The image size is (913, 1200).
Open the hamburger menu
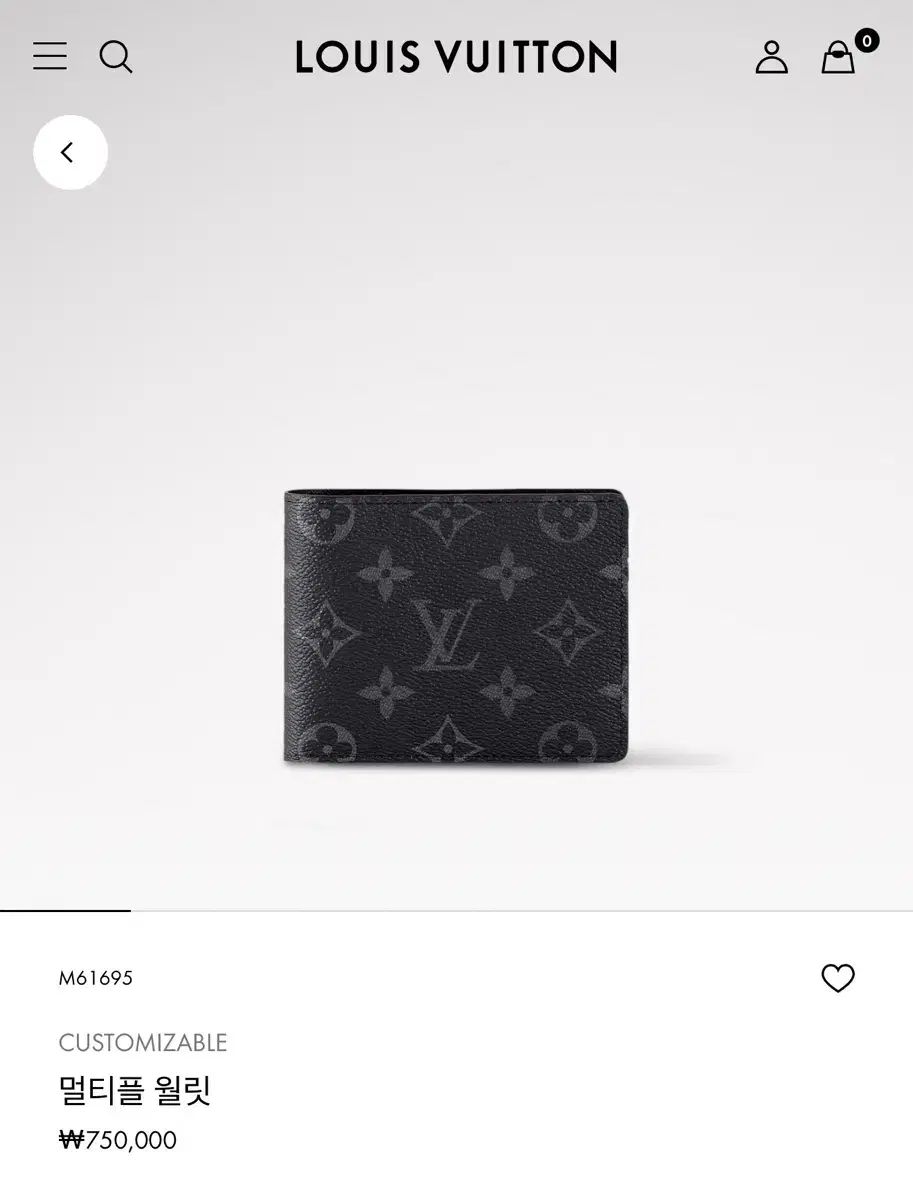(50, 56)
